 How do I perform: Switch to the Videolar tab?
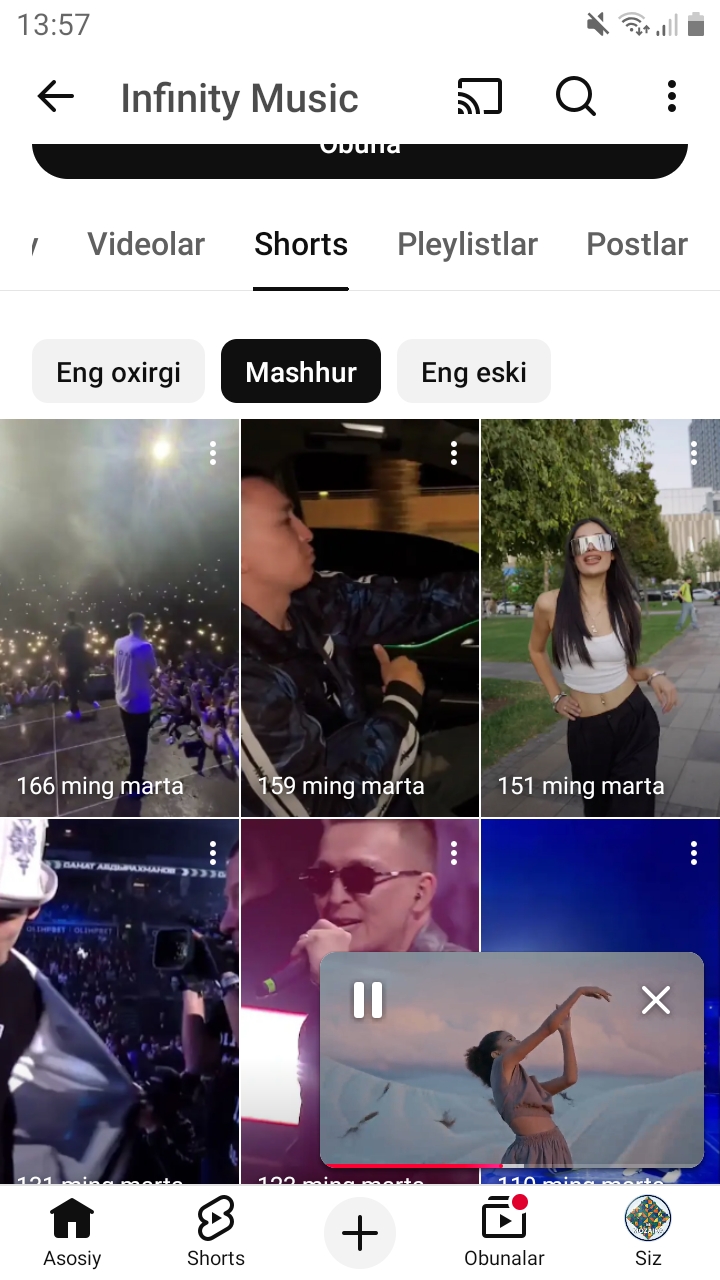click(x=146, y=245)
